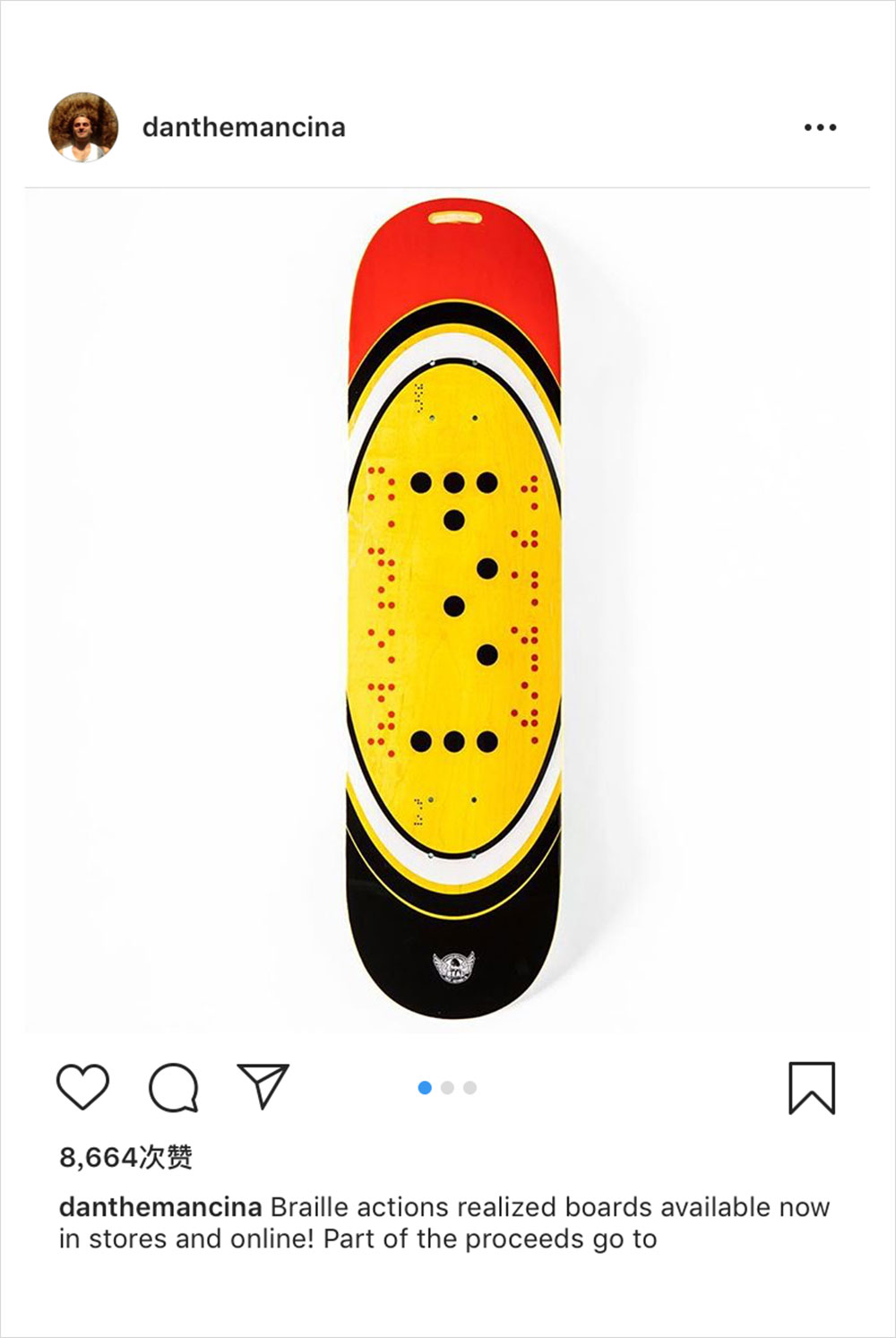
Task: Open danthemancina's profile picture
Action: pyautogui.click(x=83, y=127)
